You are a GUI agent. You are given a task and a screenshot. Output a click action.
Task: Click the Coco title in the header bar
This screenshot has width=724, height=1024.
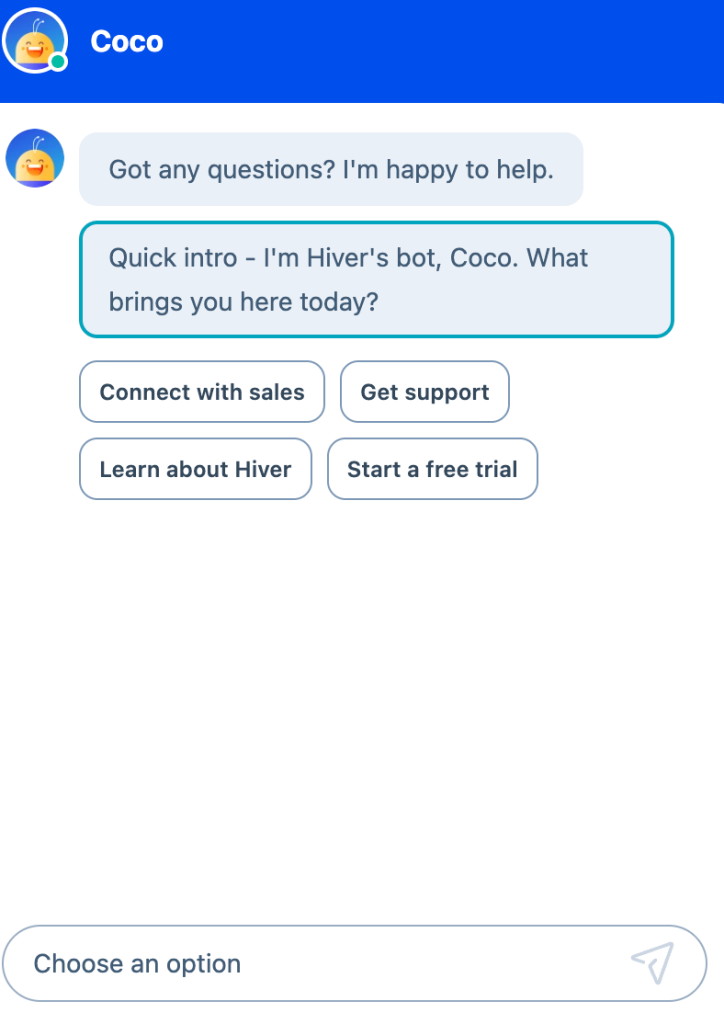click(126, 41)
